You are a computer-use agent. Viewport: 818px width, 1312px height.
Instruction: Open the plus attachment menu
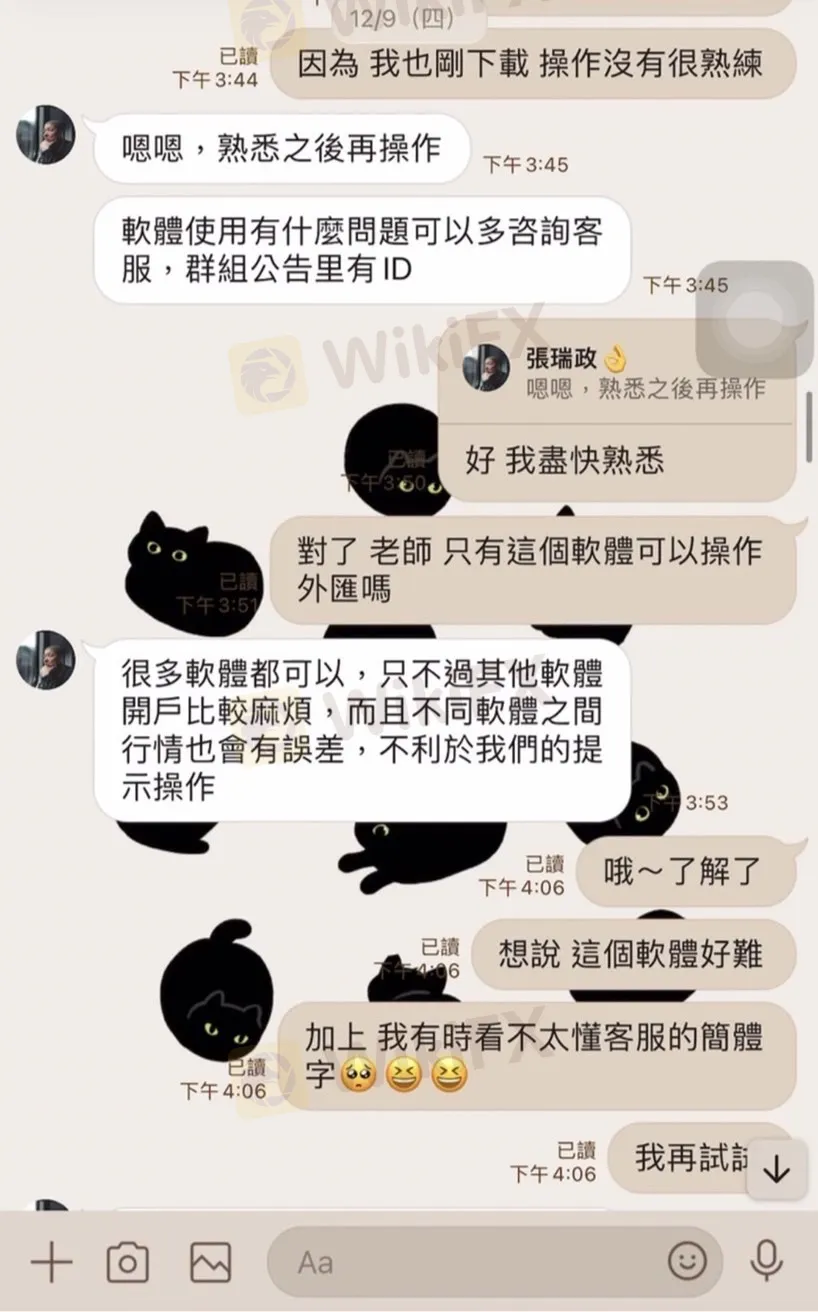coord(51,1262)
